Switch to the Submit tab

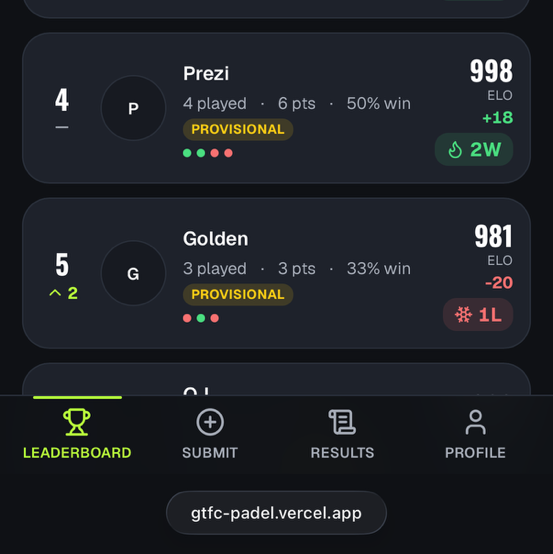(210, 434)
